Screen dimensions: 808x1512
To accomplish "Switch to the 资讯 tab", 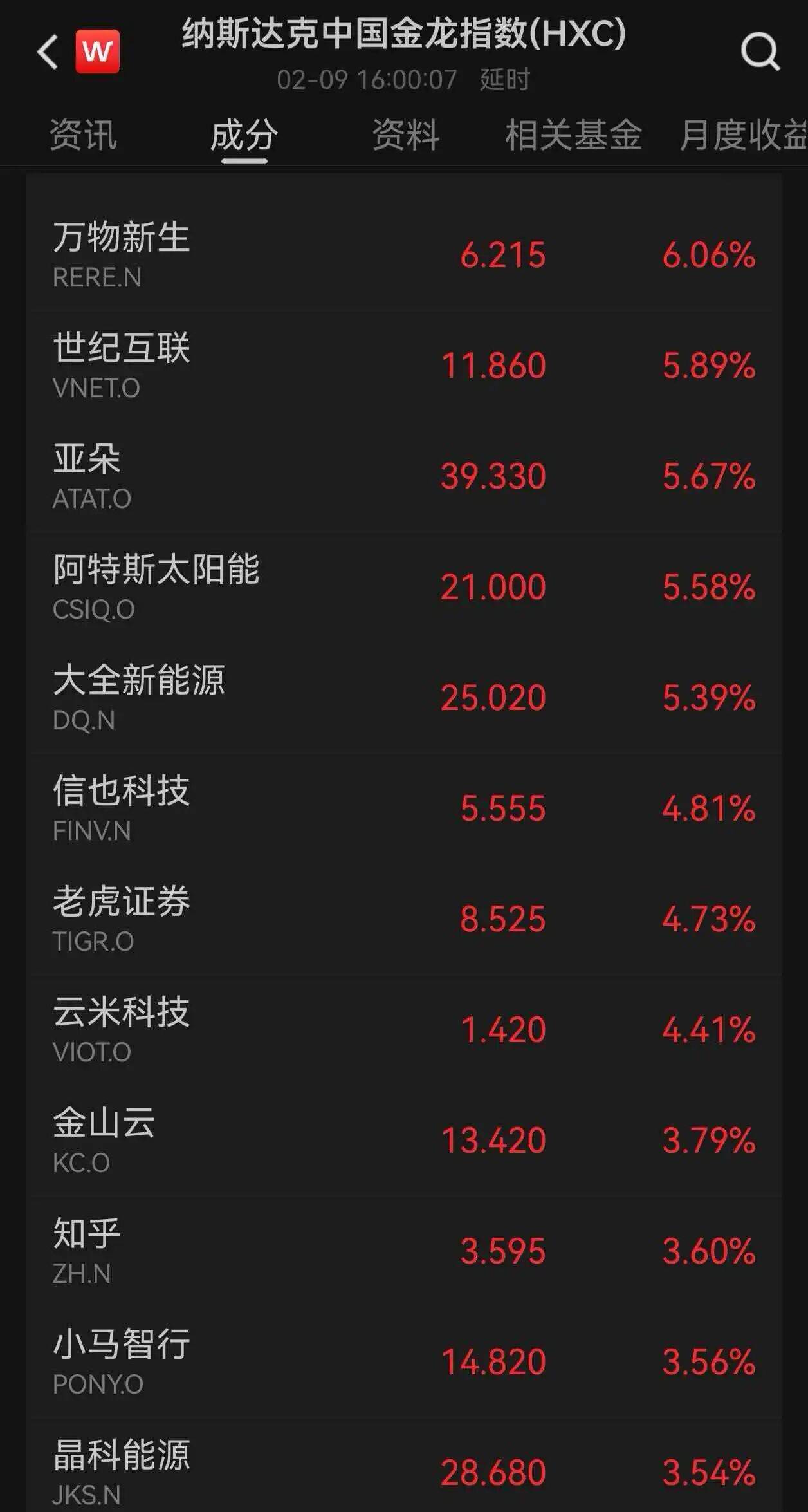I will click(84, 135).
